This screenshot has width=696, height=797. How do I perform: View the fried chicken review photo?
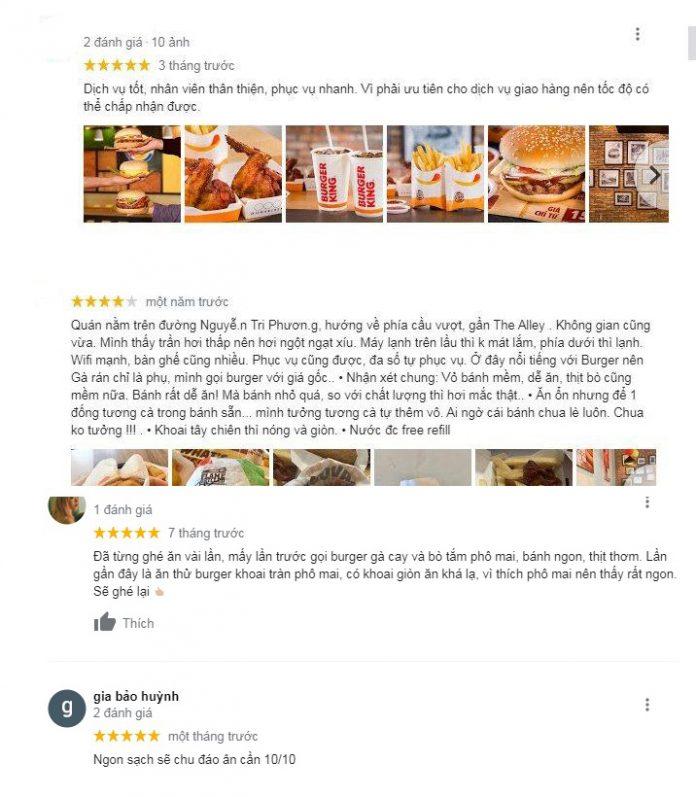point(233,174)
